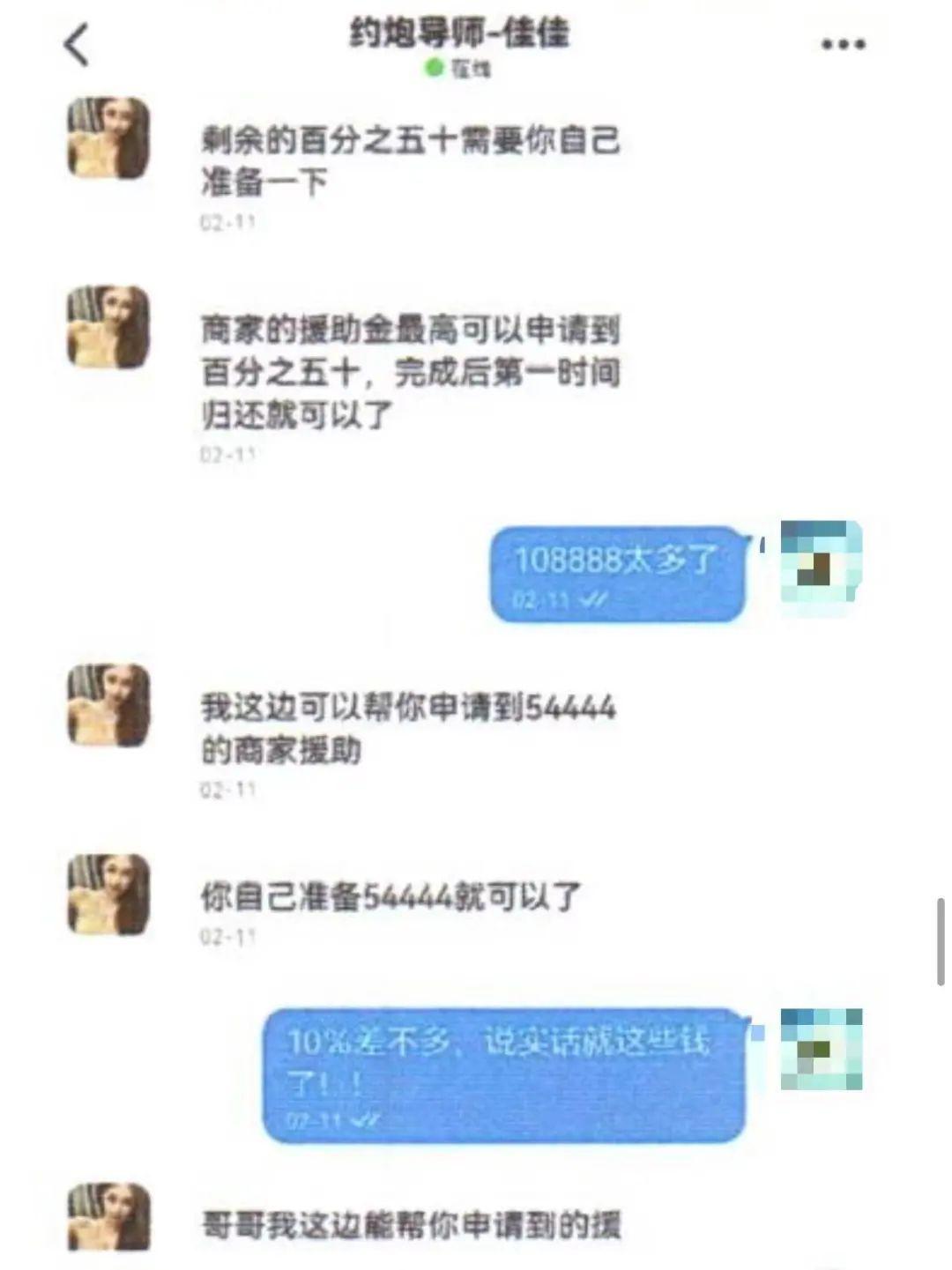
Task: View my avatar beside the "108888太多了" message
Action: click(821, 561)
